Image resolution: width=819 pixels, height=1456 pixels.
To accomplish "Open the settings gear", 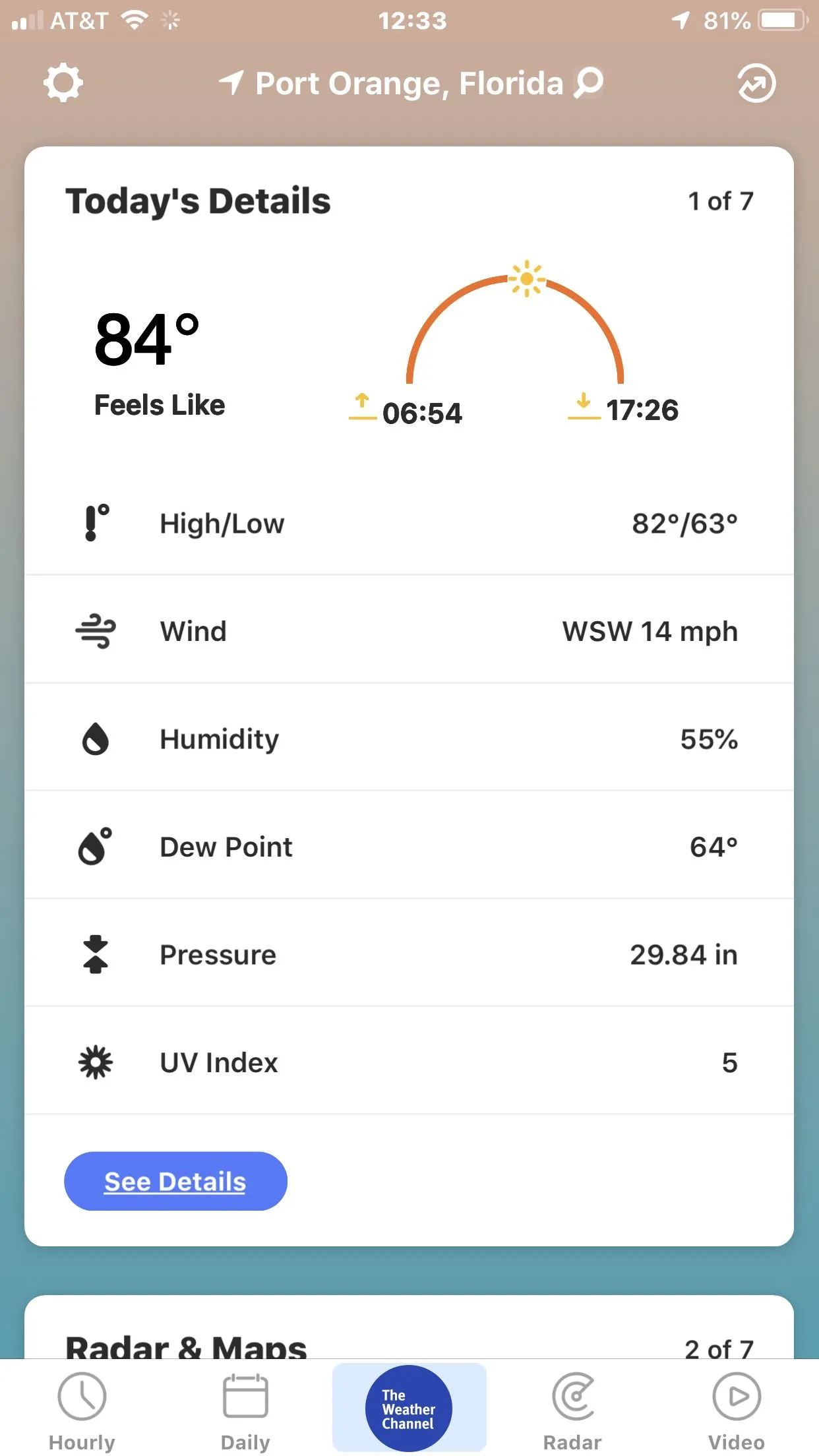I will coord(63,83).
